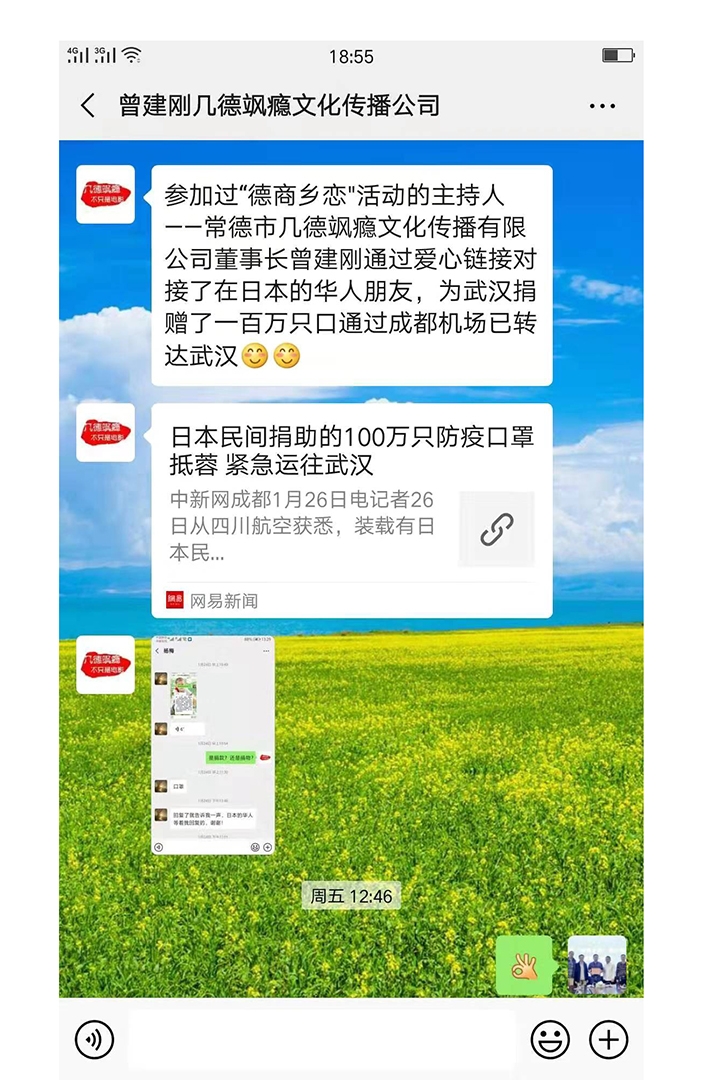Open the emoji sticker panel
720x1080 pixels.
pos(550,1040)
